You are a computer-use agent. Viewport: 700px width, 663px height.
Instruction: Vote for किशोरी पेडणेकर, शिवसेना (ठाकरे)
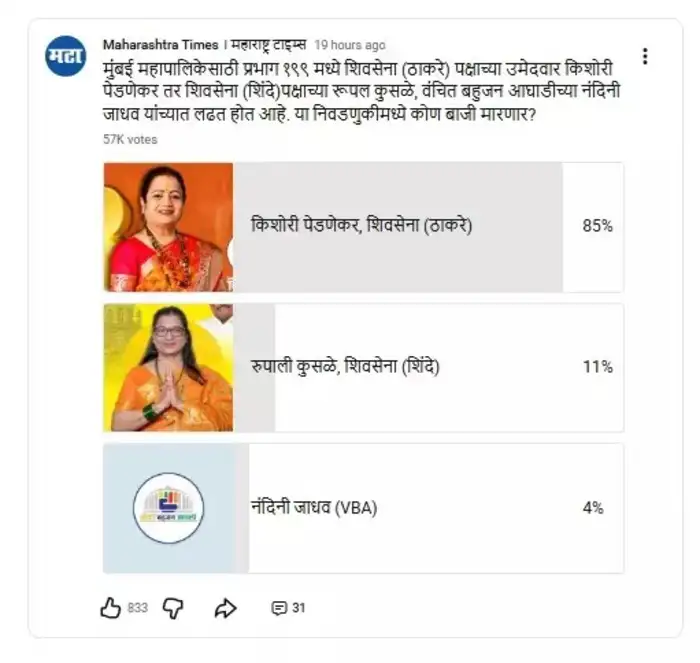[363, 226]
